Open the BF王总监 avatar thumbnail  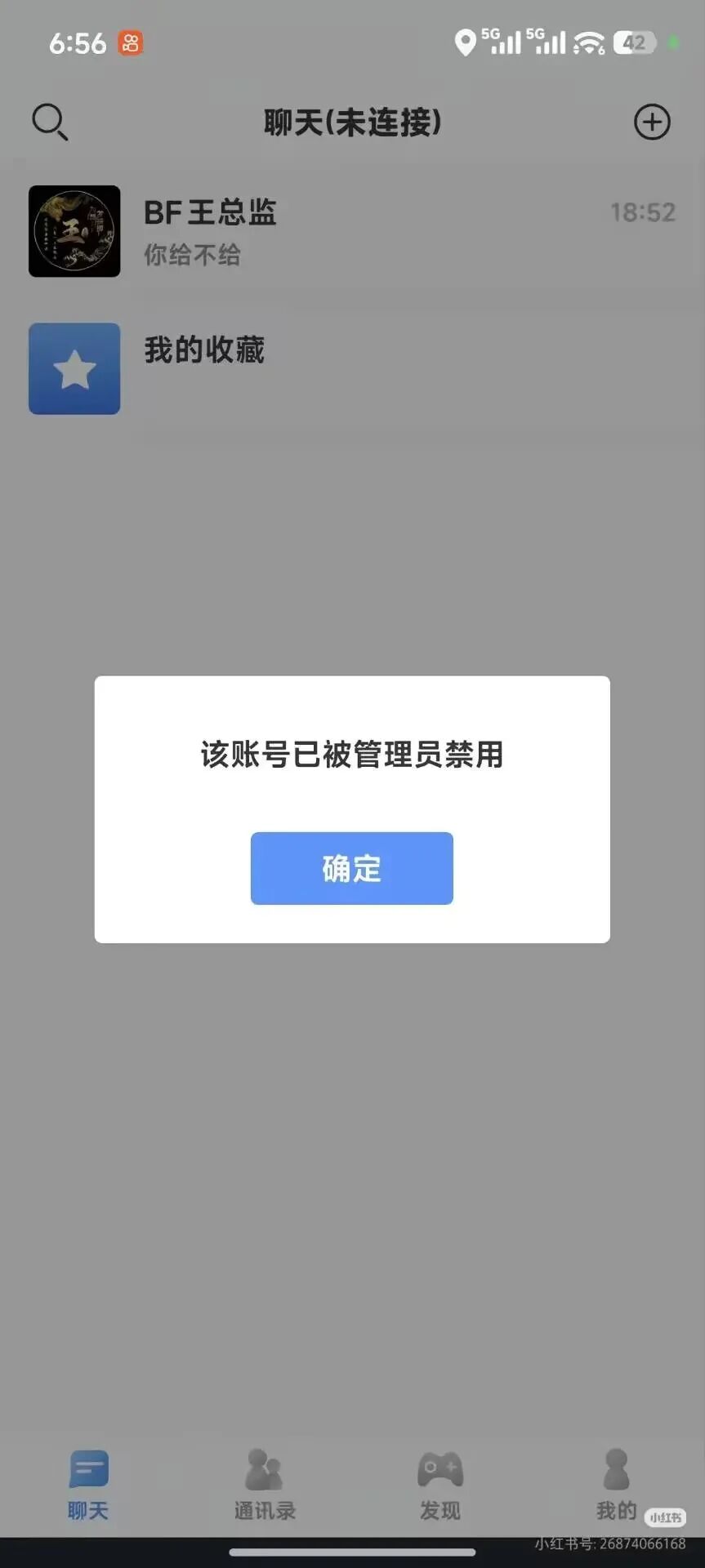[x=74, y=231]
